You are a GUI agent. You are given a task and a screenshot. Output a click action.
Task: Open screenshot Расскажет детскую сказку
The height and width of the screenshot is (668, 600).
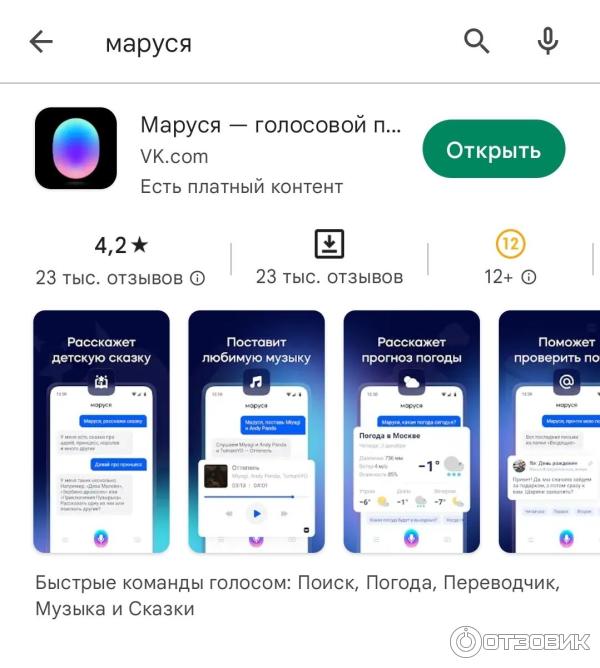click(x=101, y=432)
